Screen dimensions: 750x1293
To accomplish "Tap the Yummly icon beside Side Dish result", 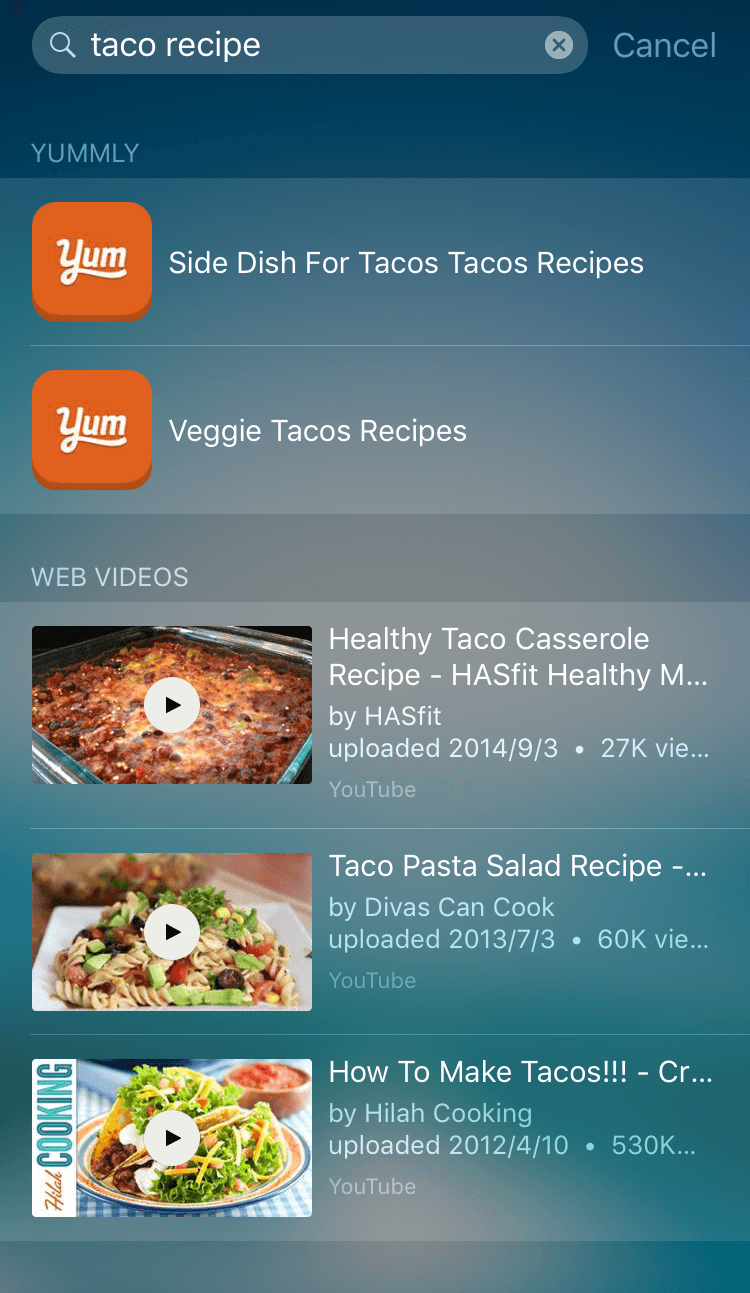I will [x=91, y=261].
